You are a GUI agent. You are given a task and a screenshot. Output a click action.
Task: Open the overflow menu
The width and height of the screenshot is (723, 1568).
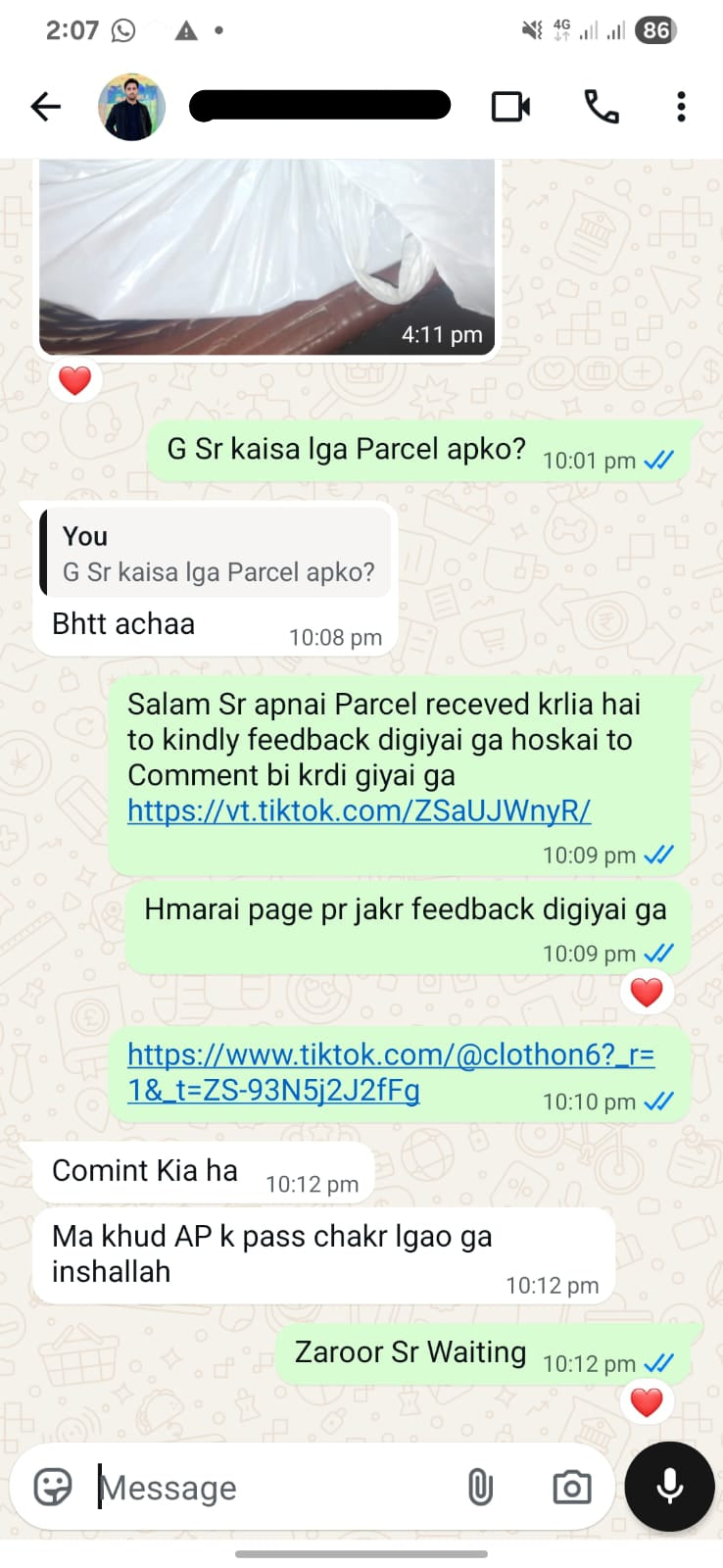(x=681, y=106)
